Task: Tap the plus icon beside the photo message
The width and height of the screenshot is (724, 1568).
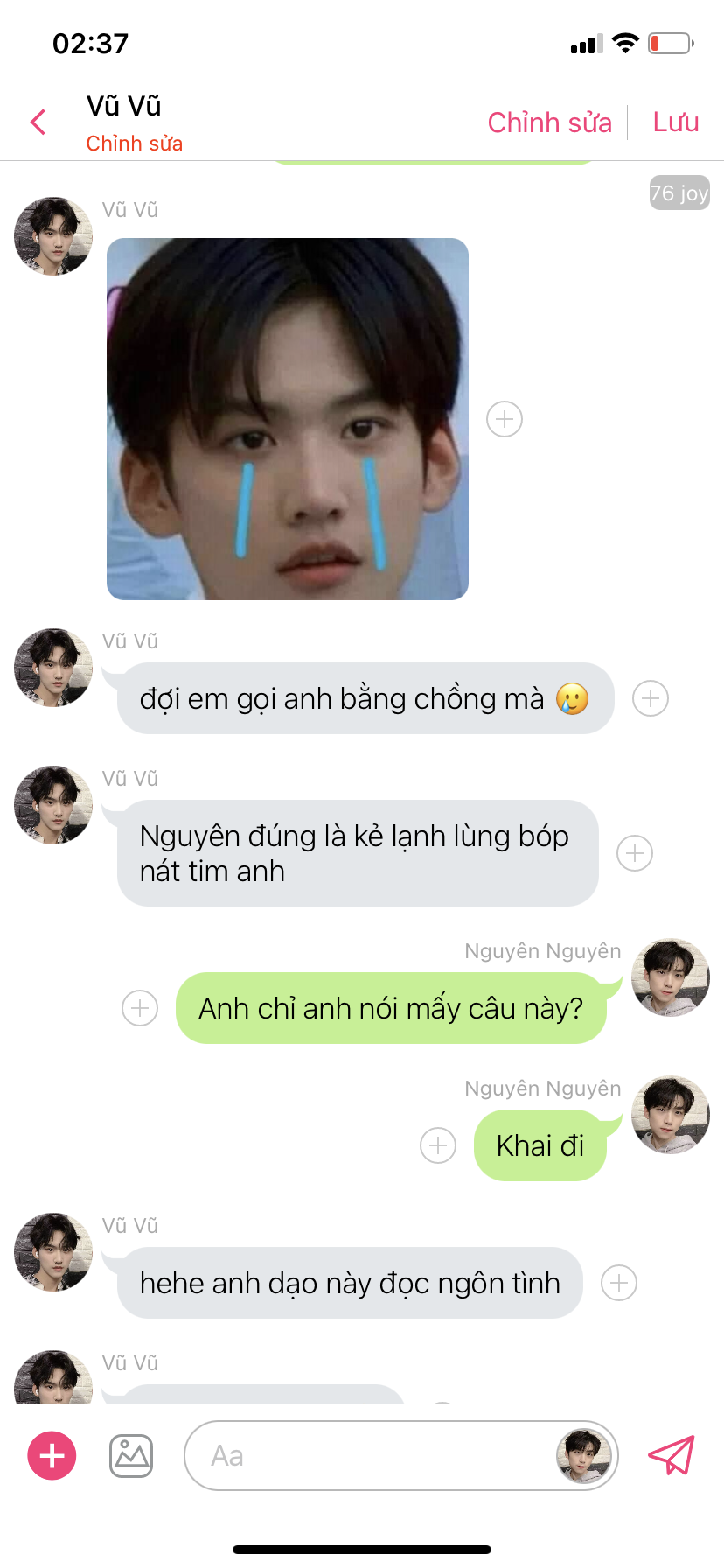Action: (x=505, y=419)
